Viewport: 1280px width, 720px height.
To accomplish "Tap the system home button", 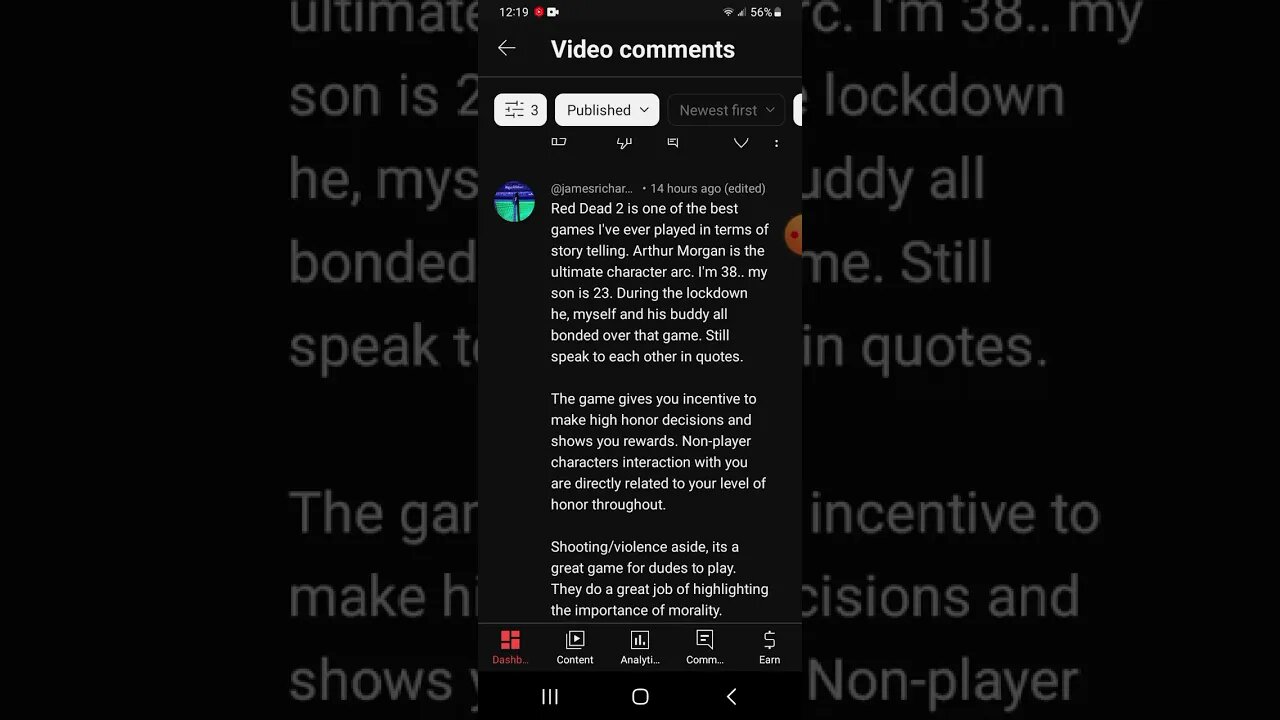I will pos(640,696).
